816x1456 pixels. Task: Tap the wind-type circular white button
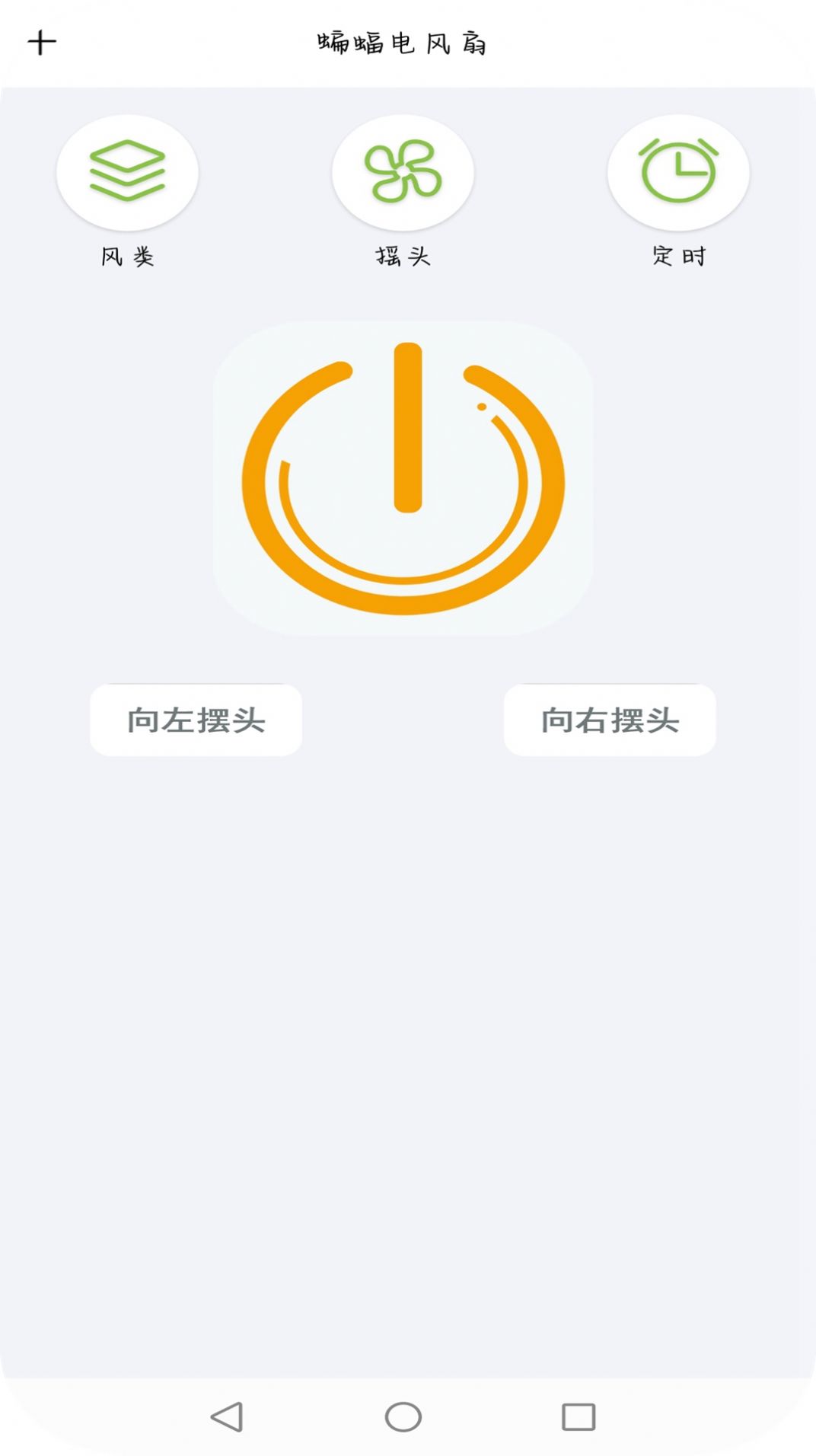127,172
